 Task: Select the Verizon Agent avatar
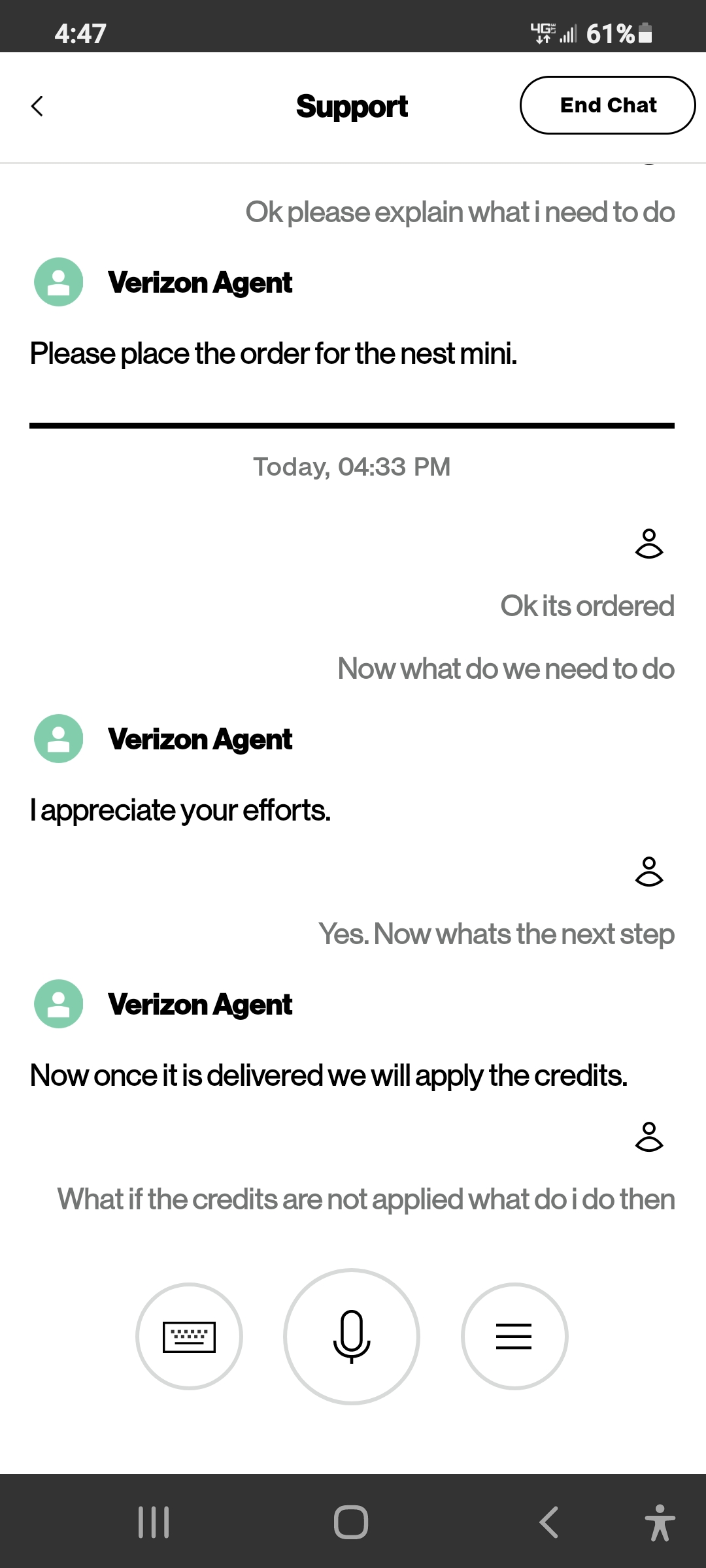point(58,282)
